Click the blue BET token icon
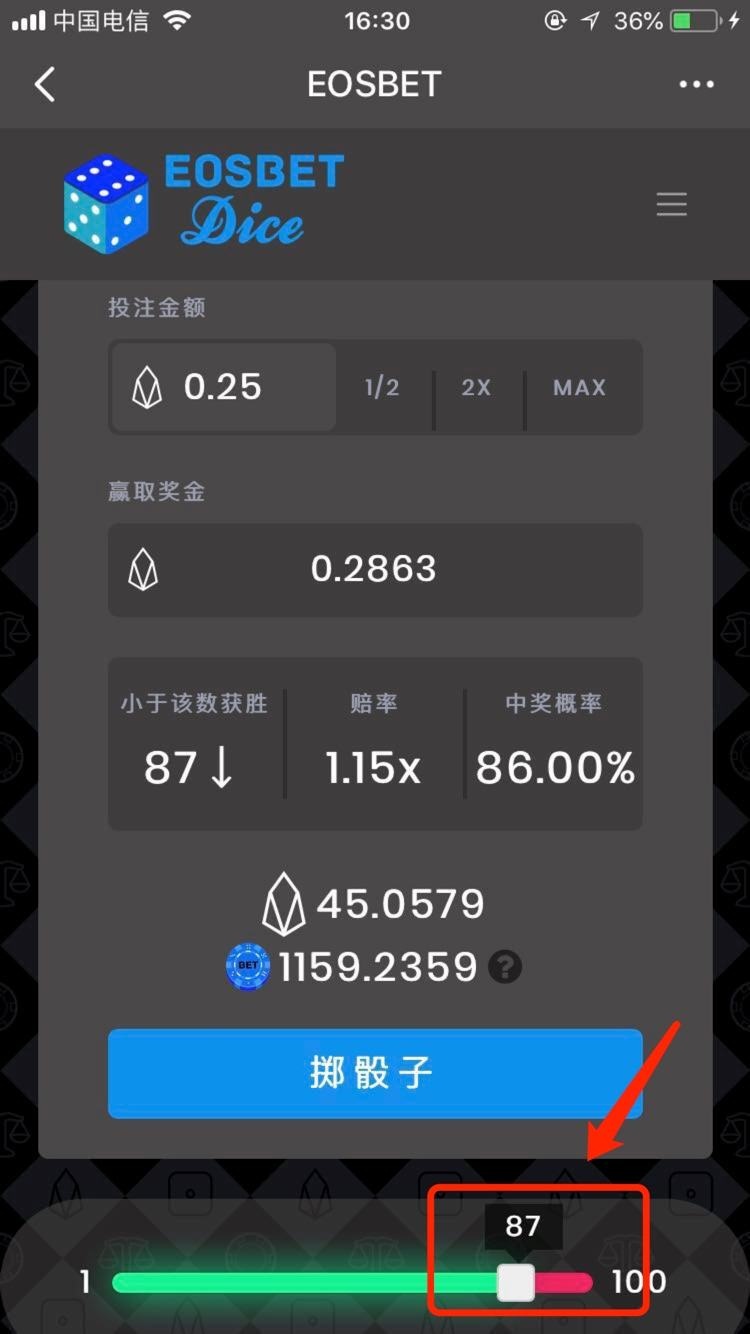750x1334 pixels. [x=247, y=966]
